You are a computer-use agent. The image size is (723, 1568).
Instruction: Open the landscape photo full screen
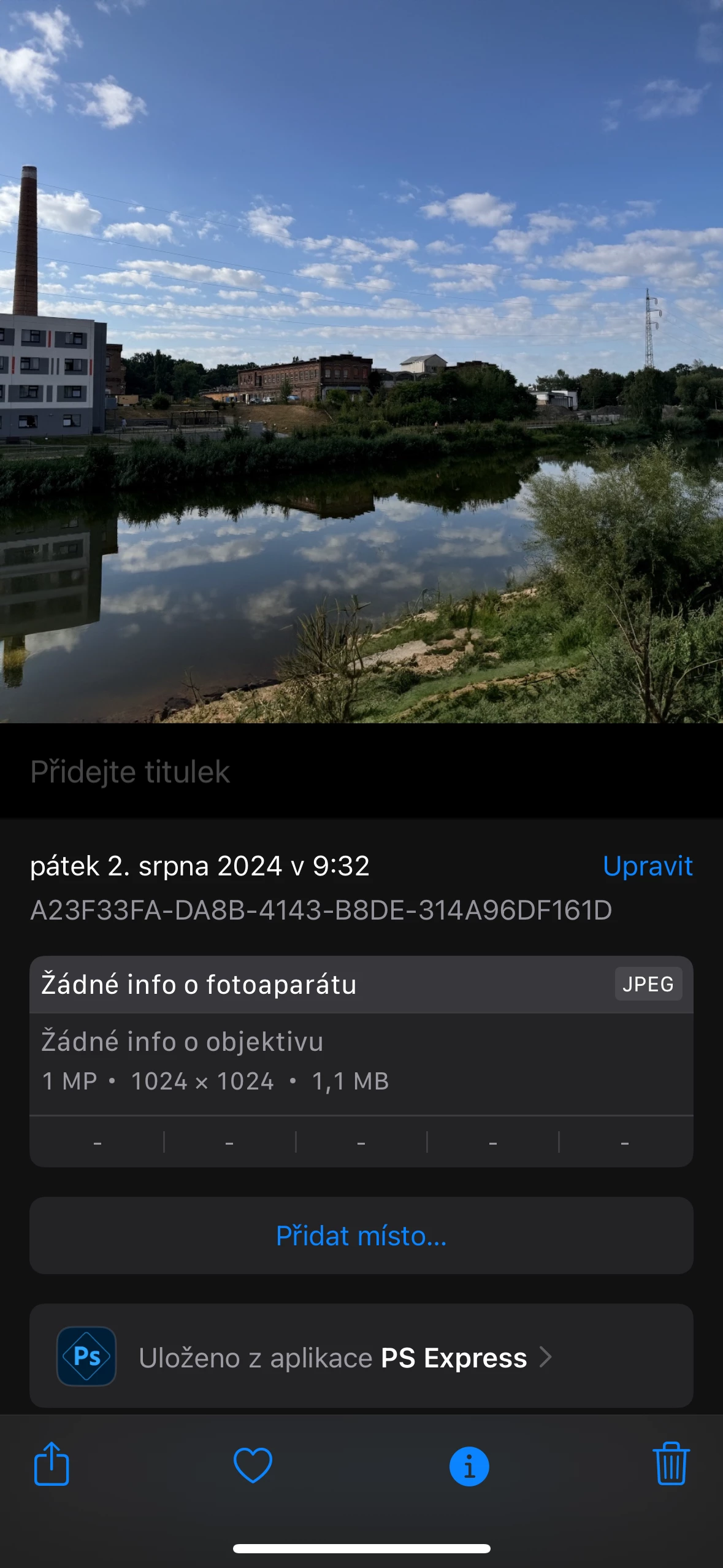[361, 362]
